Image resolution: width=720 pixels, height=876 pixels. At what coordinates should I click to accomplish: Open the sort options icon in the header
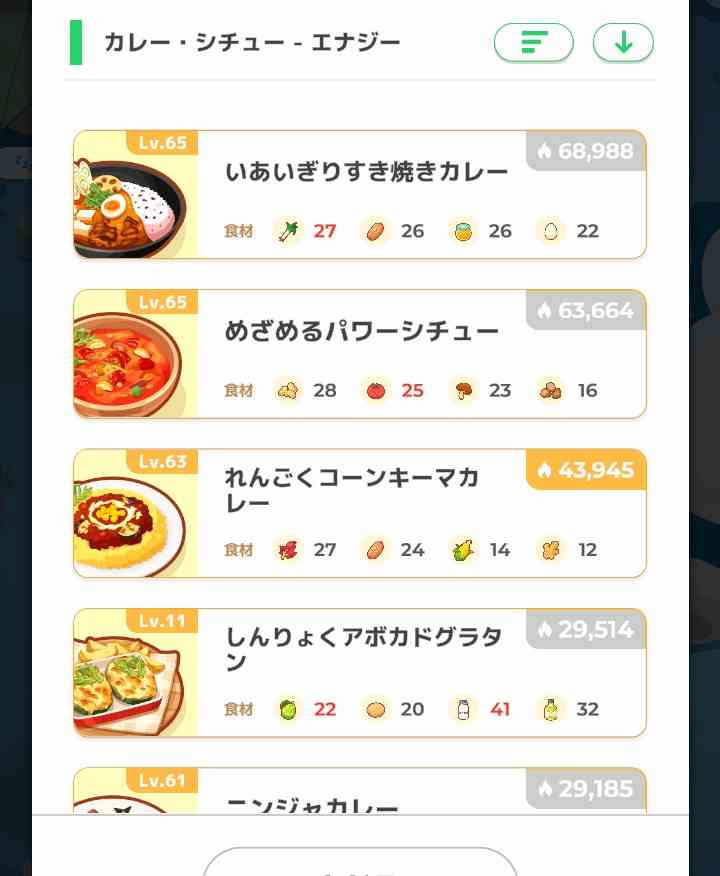click(x=534, y=42)
